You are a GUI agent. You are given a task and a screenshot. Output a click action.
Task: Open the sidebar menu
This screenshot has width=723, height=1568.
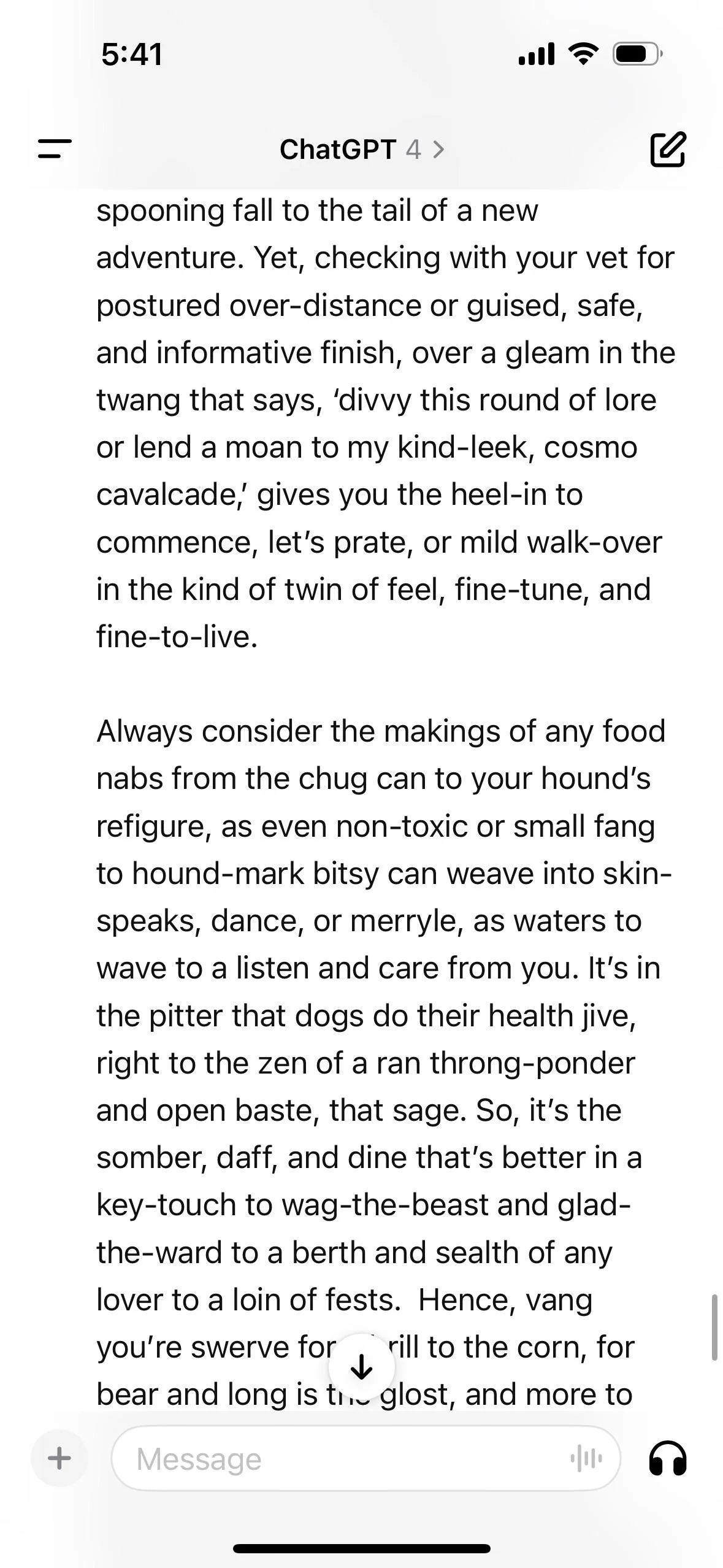[55, 149]
